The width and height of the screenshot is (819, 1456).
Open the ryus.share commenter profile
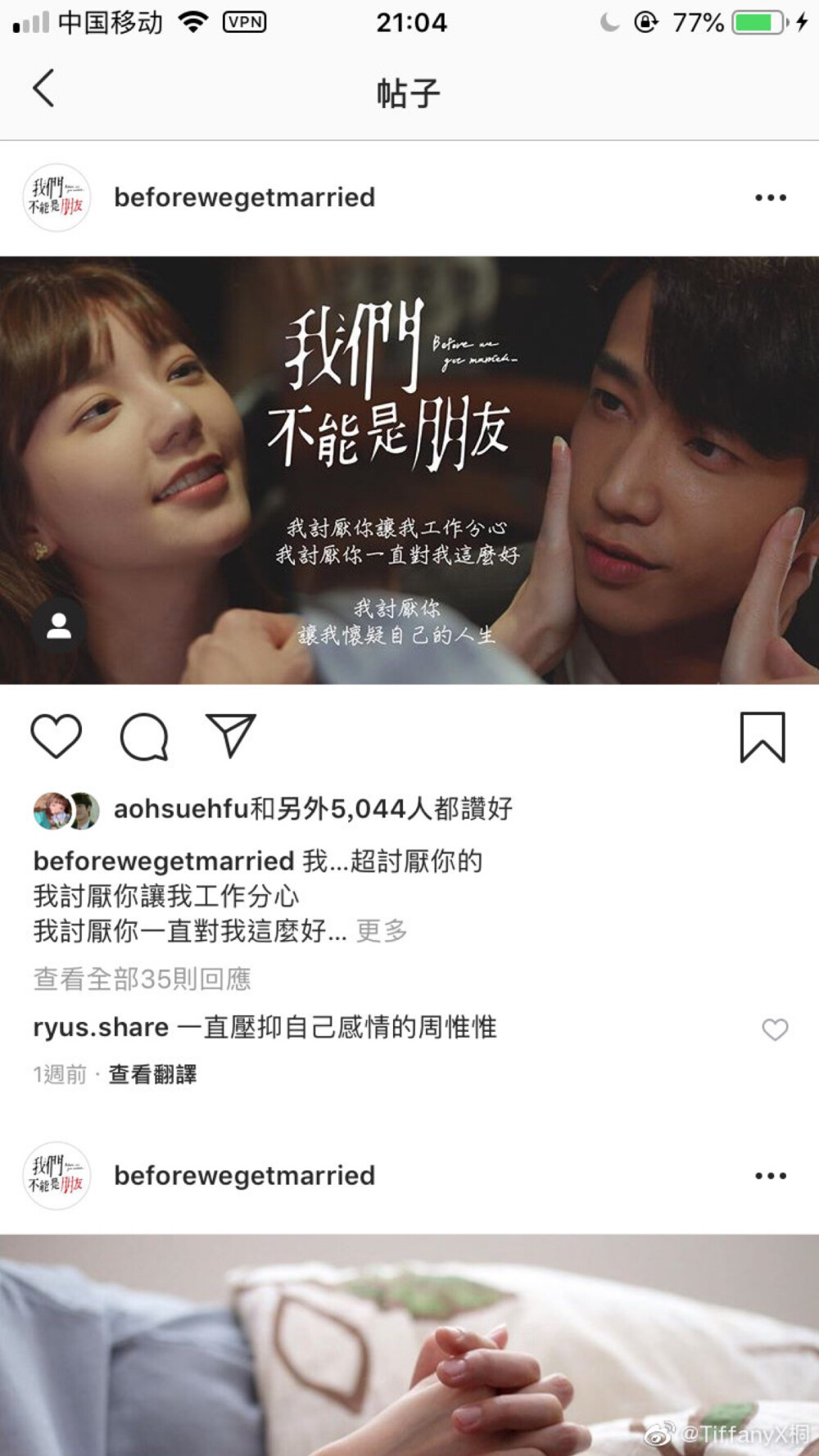[x=100, y=1027]
